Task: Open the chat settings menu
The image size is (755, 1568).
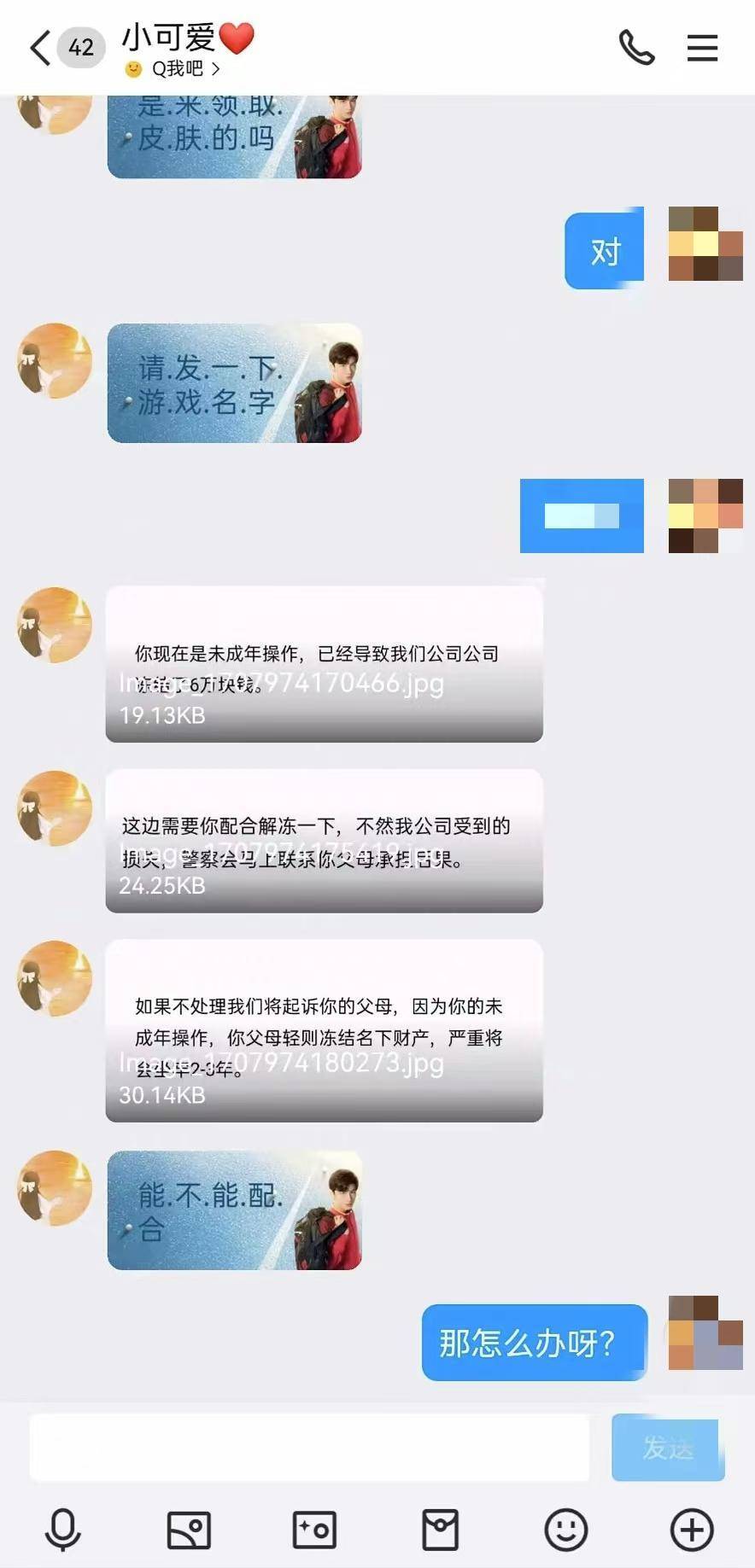Action: click(702, 48)
